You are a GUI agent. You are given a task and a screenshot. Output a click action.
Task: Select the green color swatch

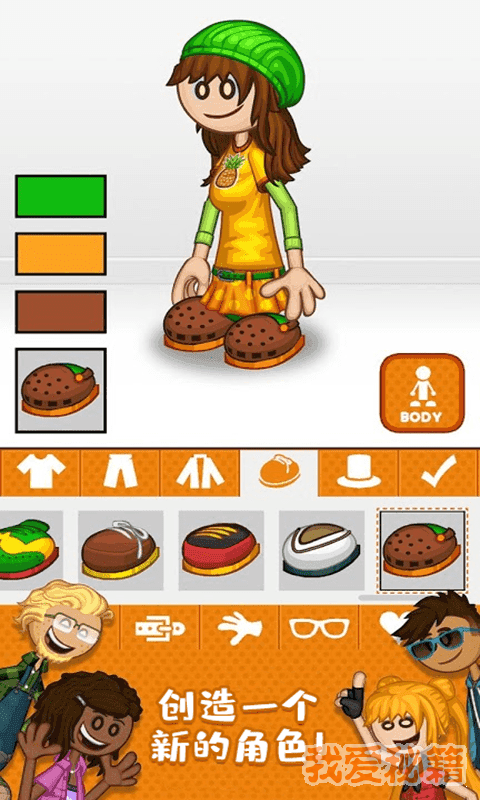tap(61, 196)
